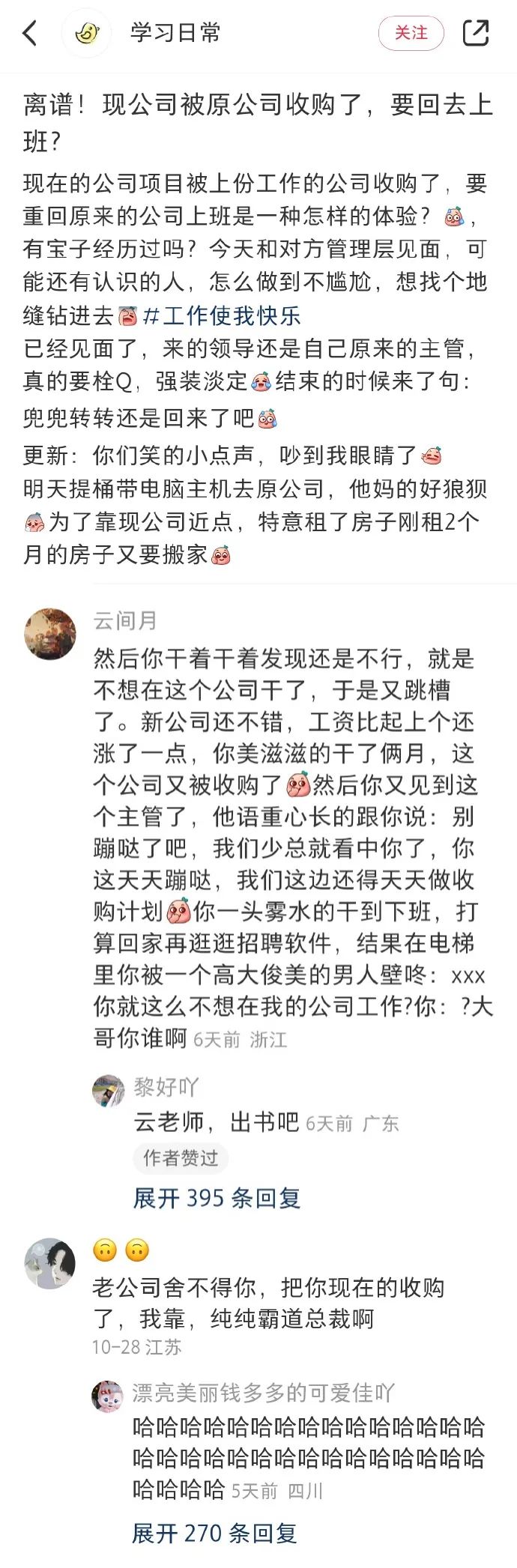Share this post via the share icon
The width and height of the screenshot is (517, 1568).
[x=475, y=33]
